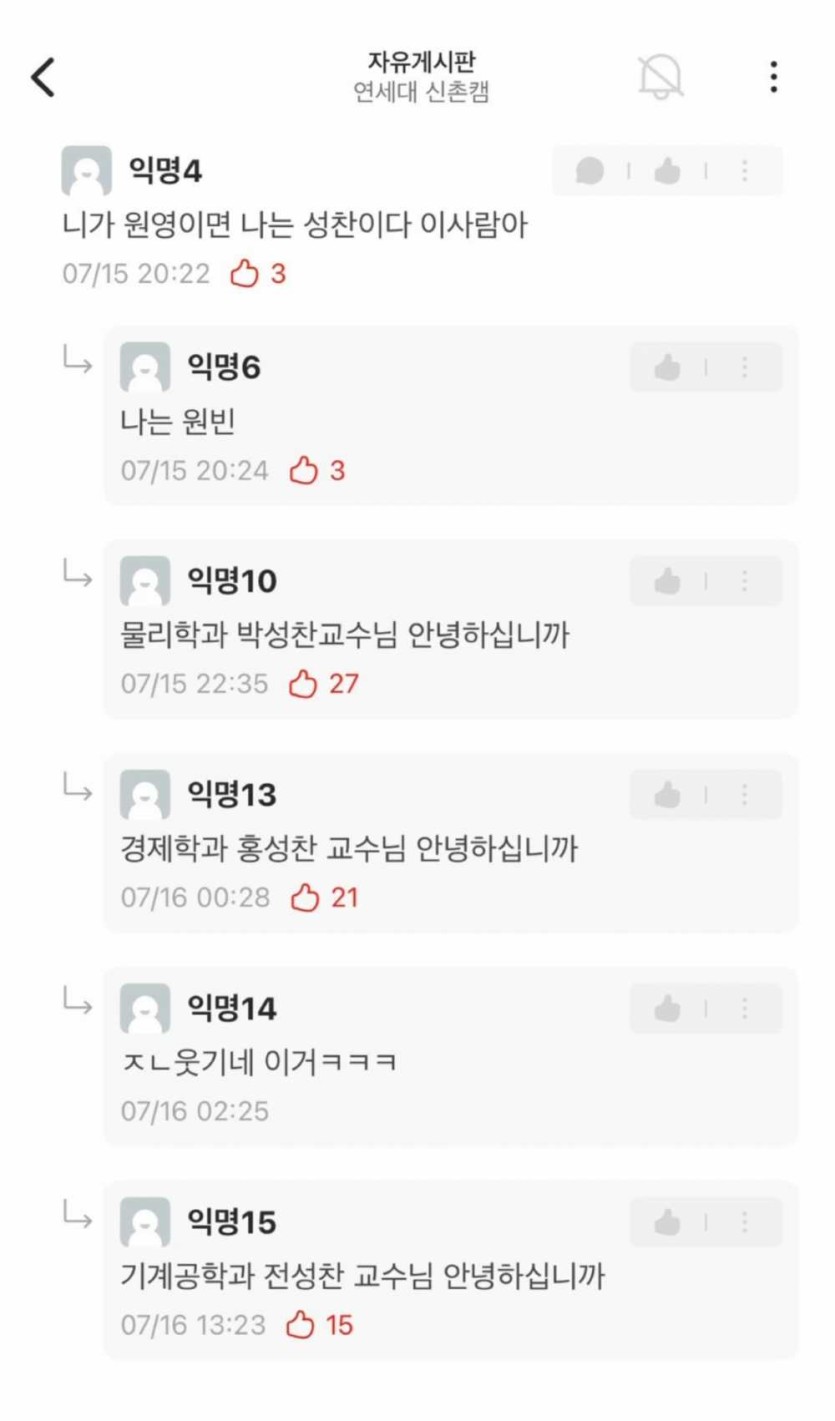This screenshot has width=835, height=1421.
Task: Like 익명14's reply
Action: coord(667,1009)
